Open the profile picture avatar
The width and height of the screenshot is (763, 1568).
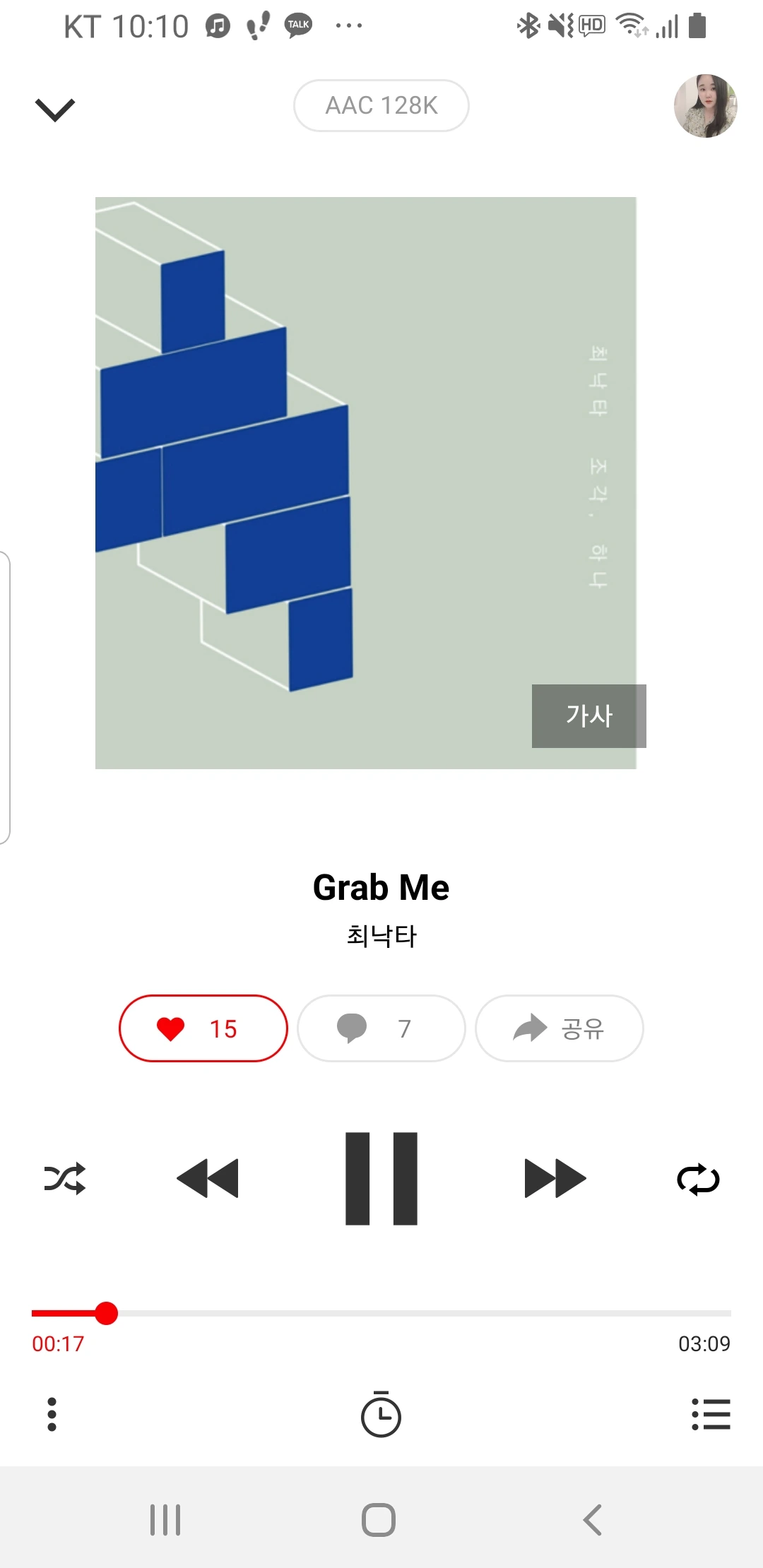coord(705,106)
